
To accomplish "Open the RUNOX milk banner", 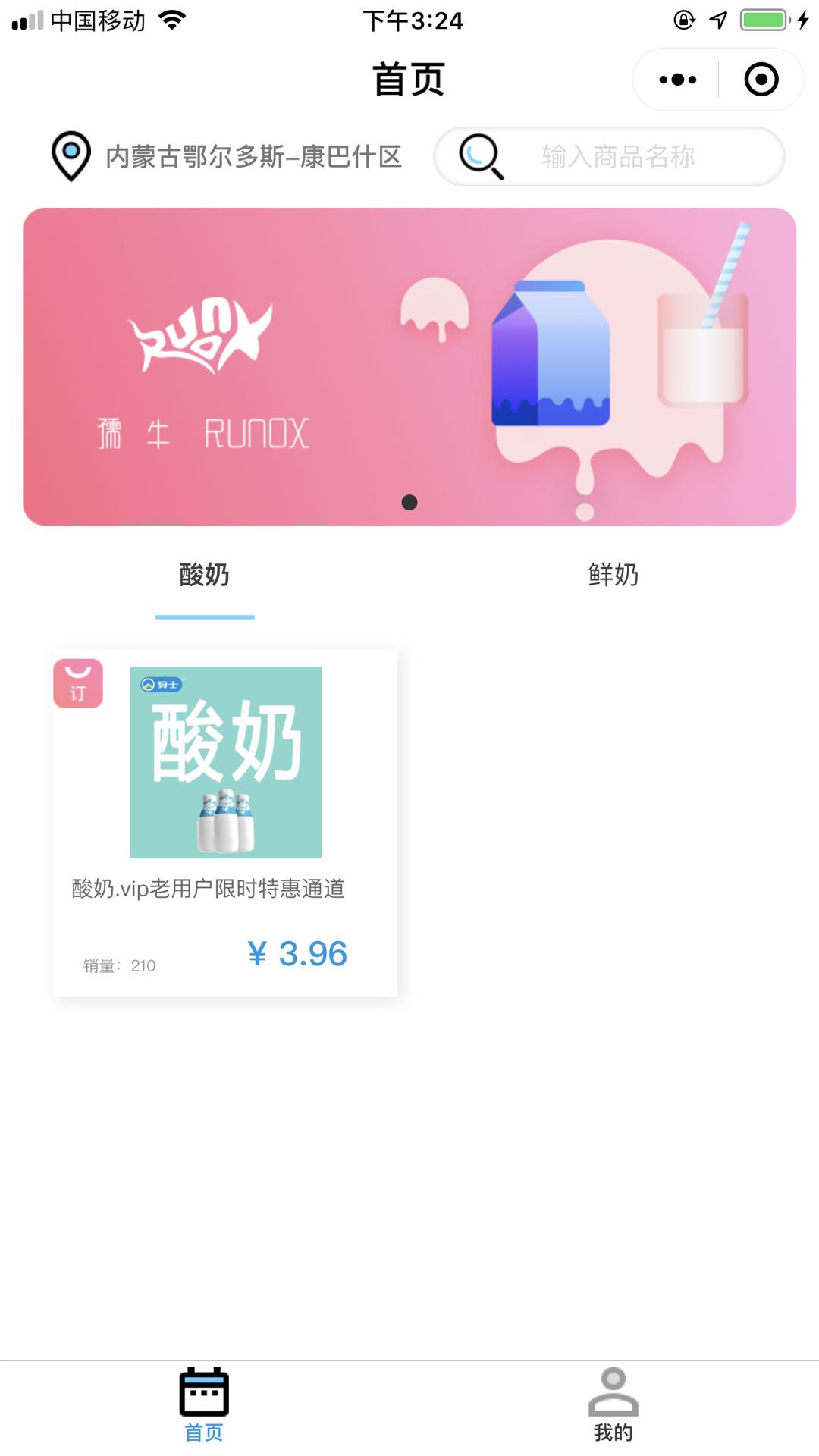I will (409, 366).
